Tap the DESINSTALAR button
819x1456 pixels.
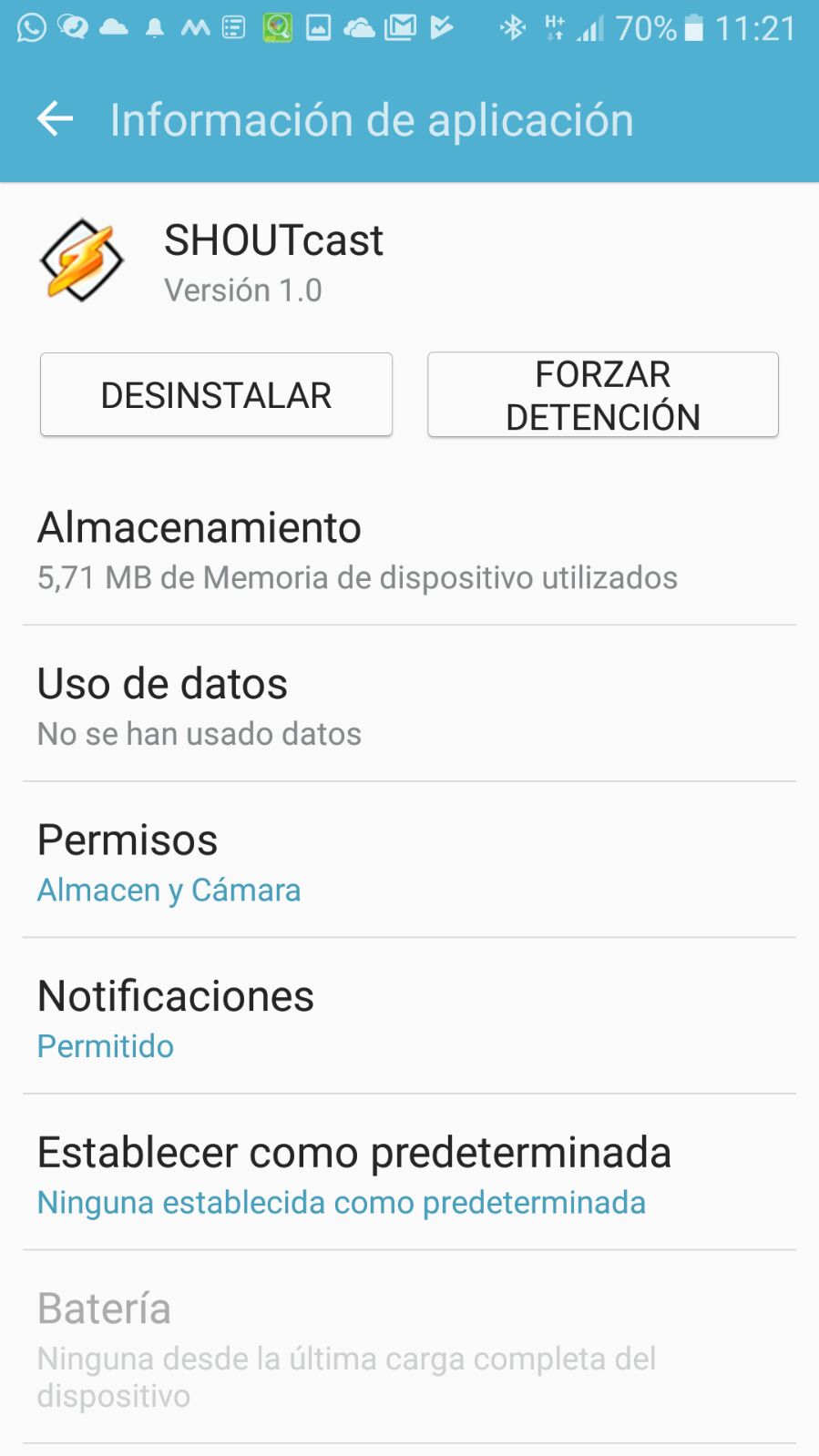click(x=216, y=395)
